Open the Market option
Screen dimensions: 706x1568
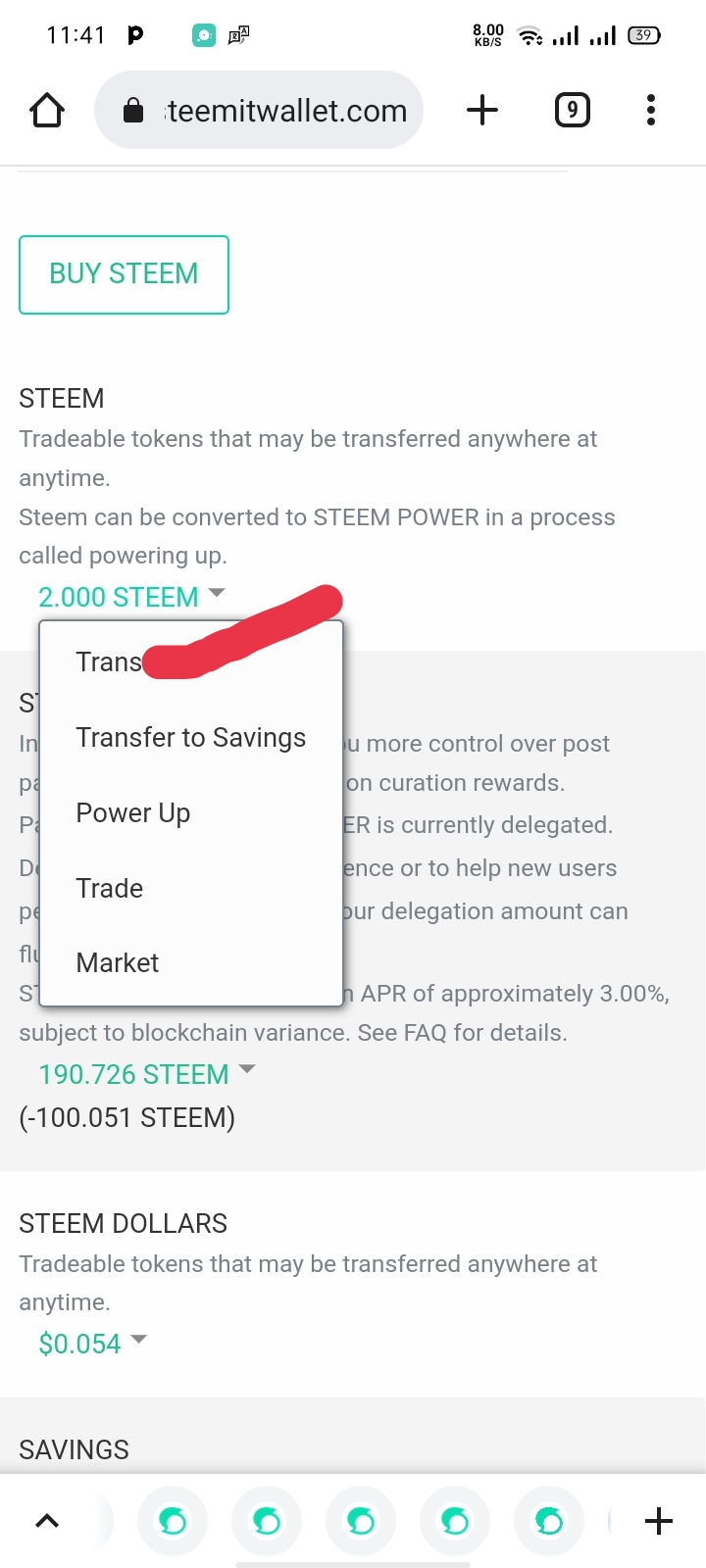coord(117,963)
